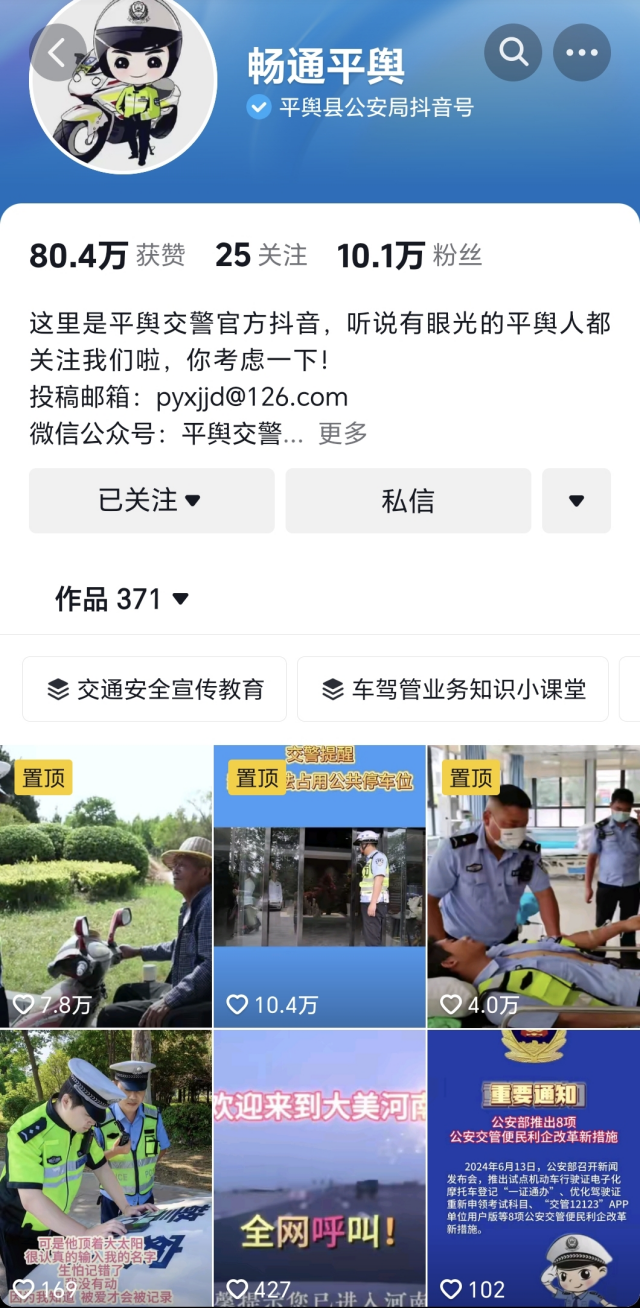The image size is (640, 1308).
Task: Play the pinned video with 4.0万 likes
Action: [533, 885]
